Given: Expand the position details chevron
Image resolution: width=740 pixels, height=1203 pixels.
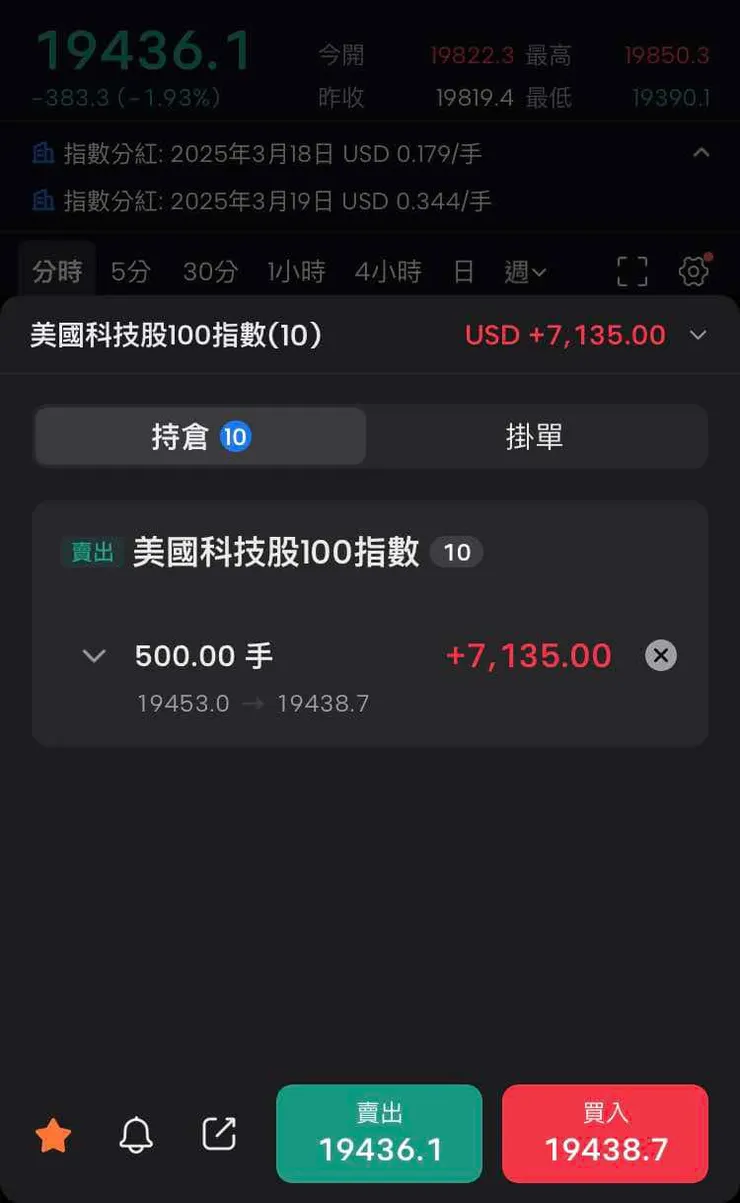Looking at the screenshot, I should 93,655.
